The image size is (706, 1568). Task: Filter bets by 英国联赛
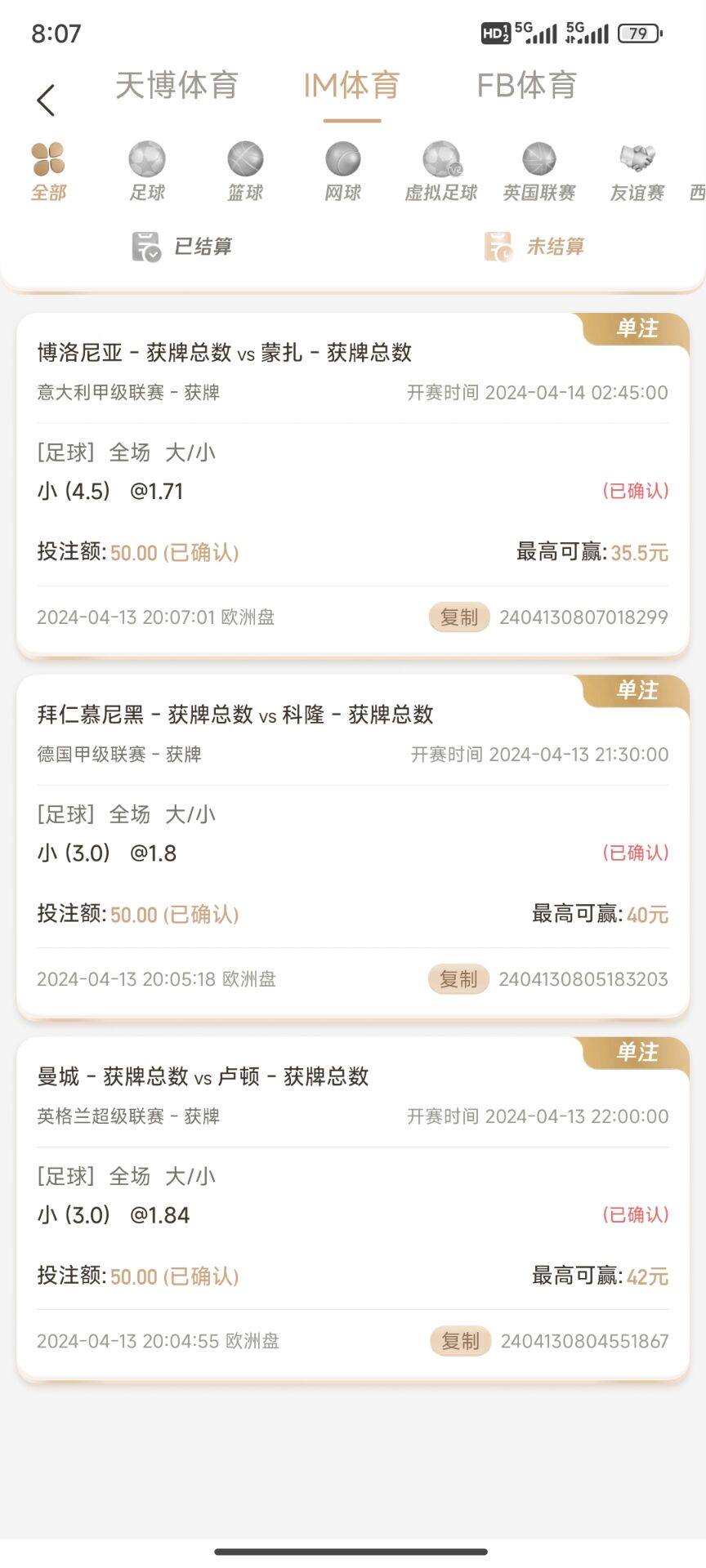pyautogui.click(x=539, y=171)
